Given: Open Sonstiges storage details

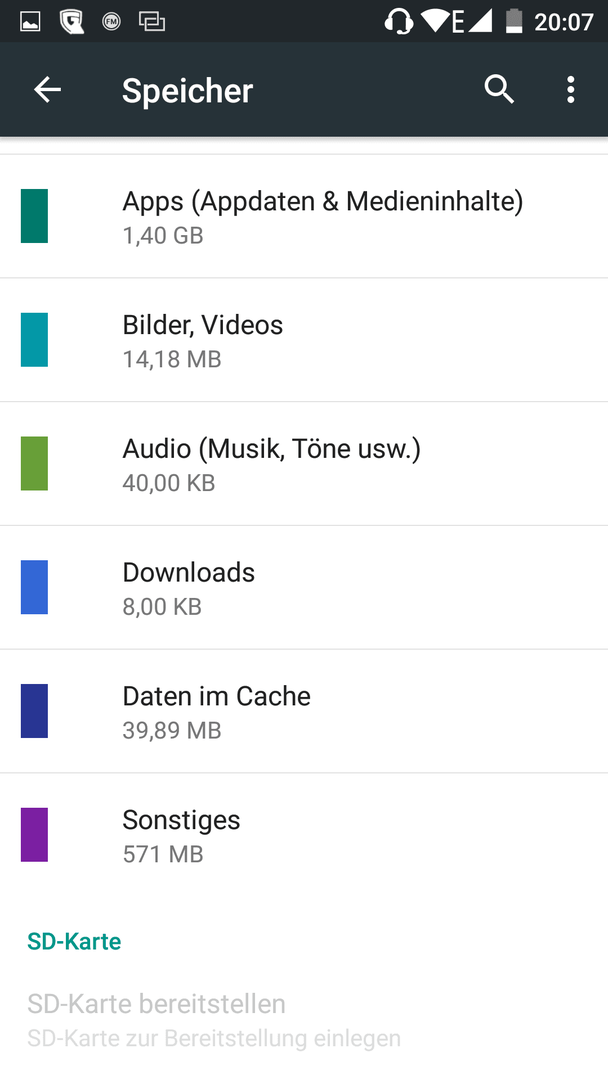Looking at the screenshot, I should click(304, 835).
